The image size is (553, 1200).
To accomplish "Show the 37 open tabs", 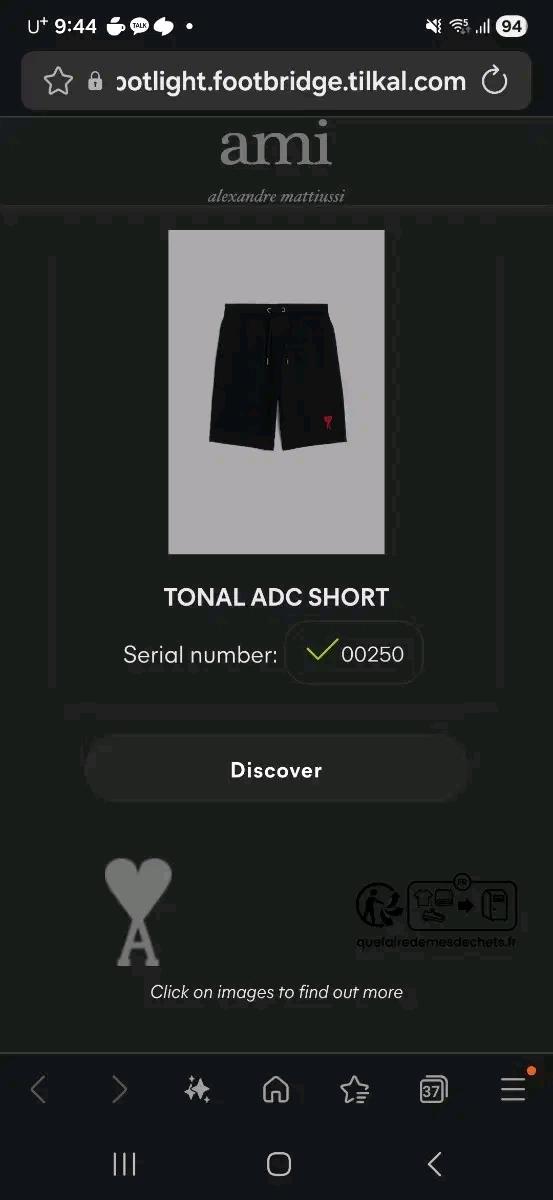I will (433, 1089).
